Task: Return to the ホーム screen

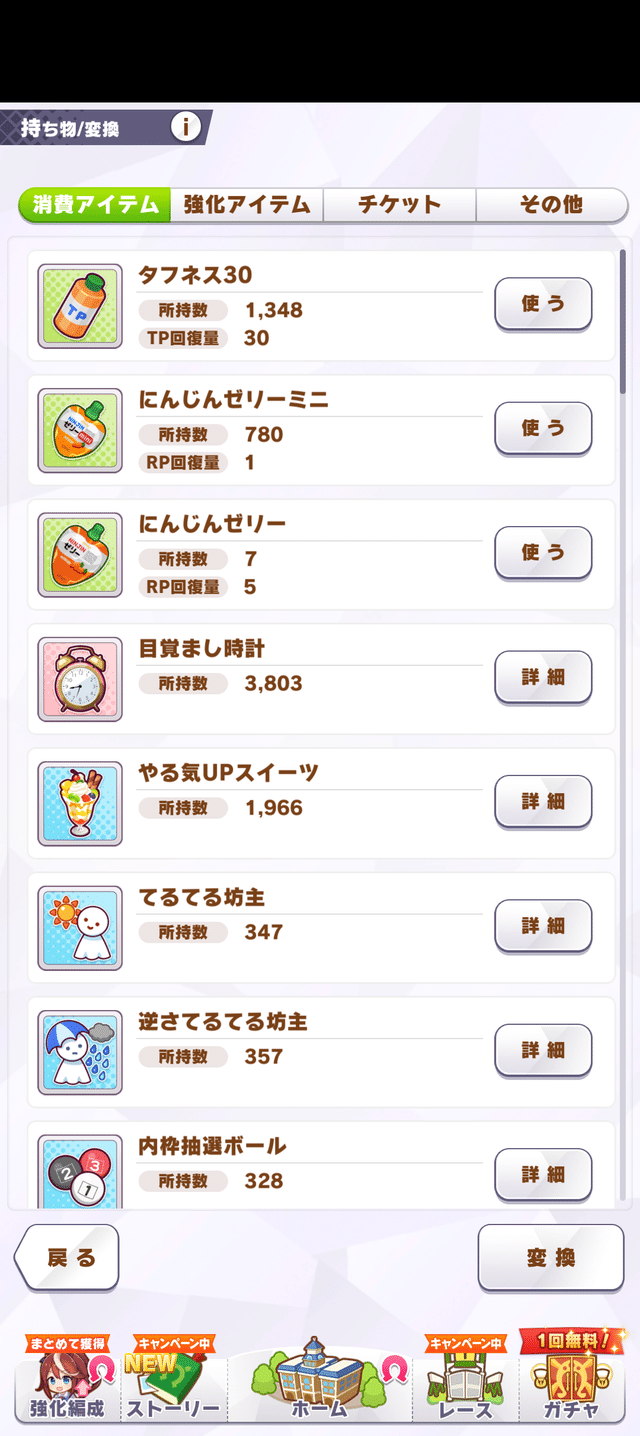Action: tap(320, 1385)
